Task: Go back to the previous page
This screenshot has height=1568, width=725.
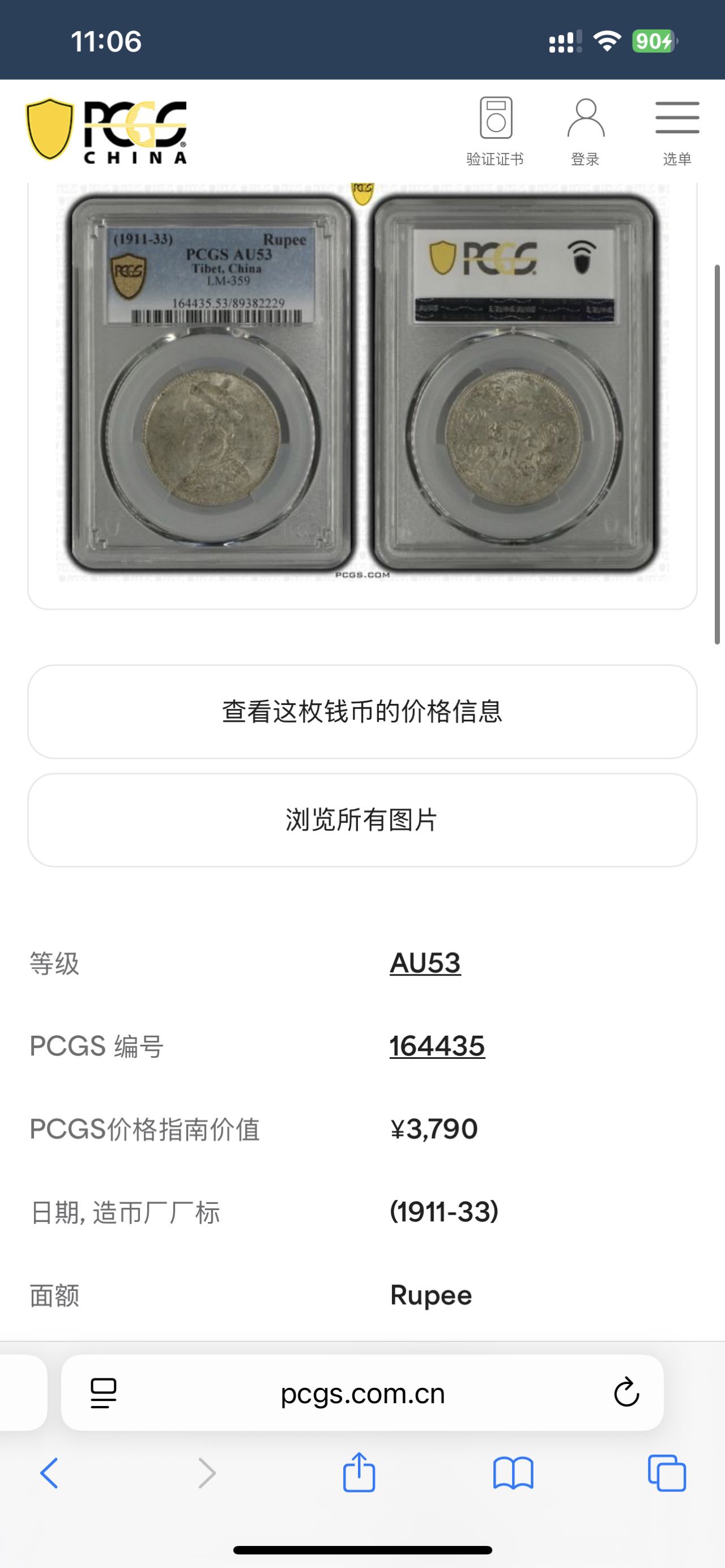Action: 49,1473
